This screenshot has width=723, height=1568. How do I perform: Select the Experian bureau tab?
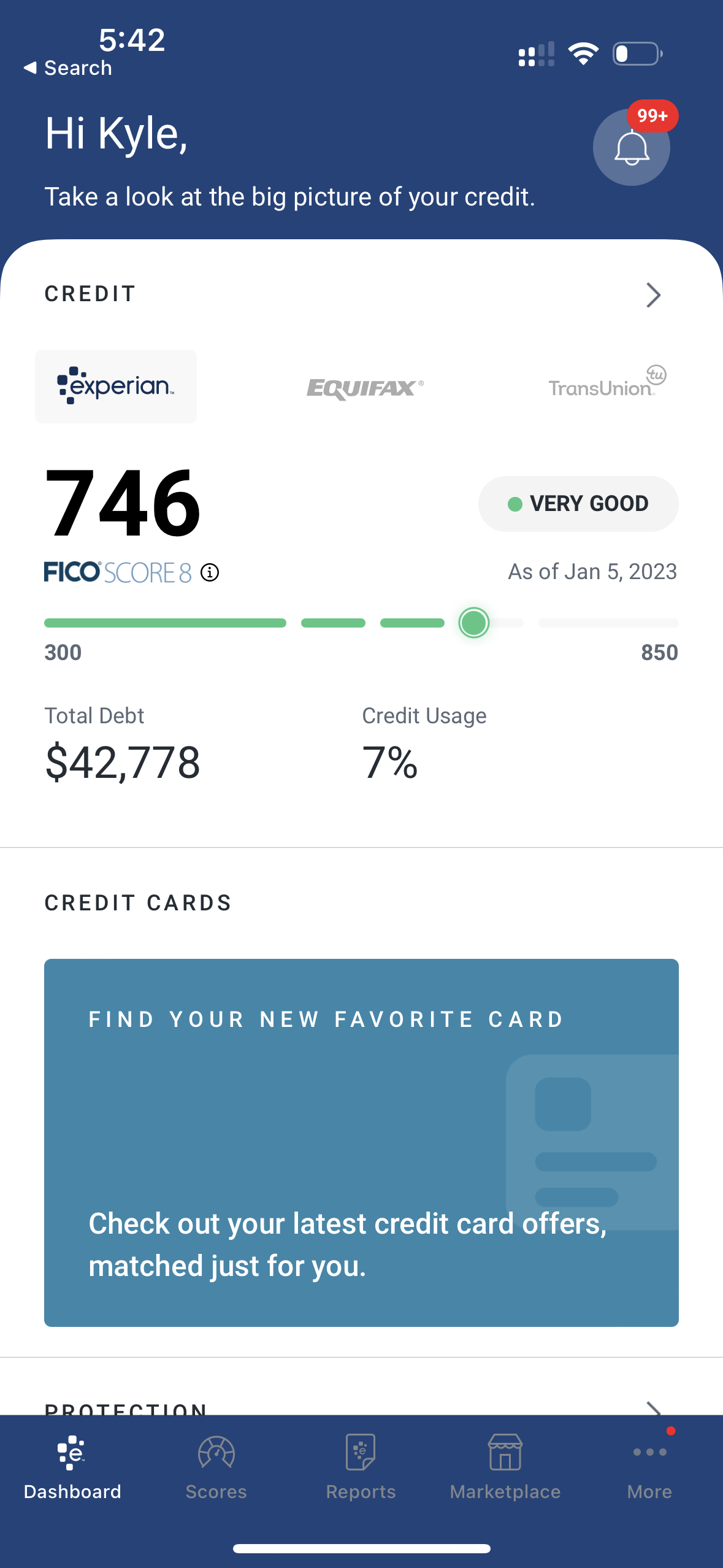(x=116, y=386)
